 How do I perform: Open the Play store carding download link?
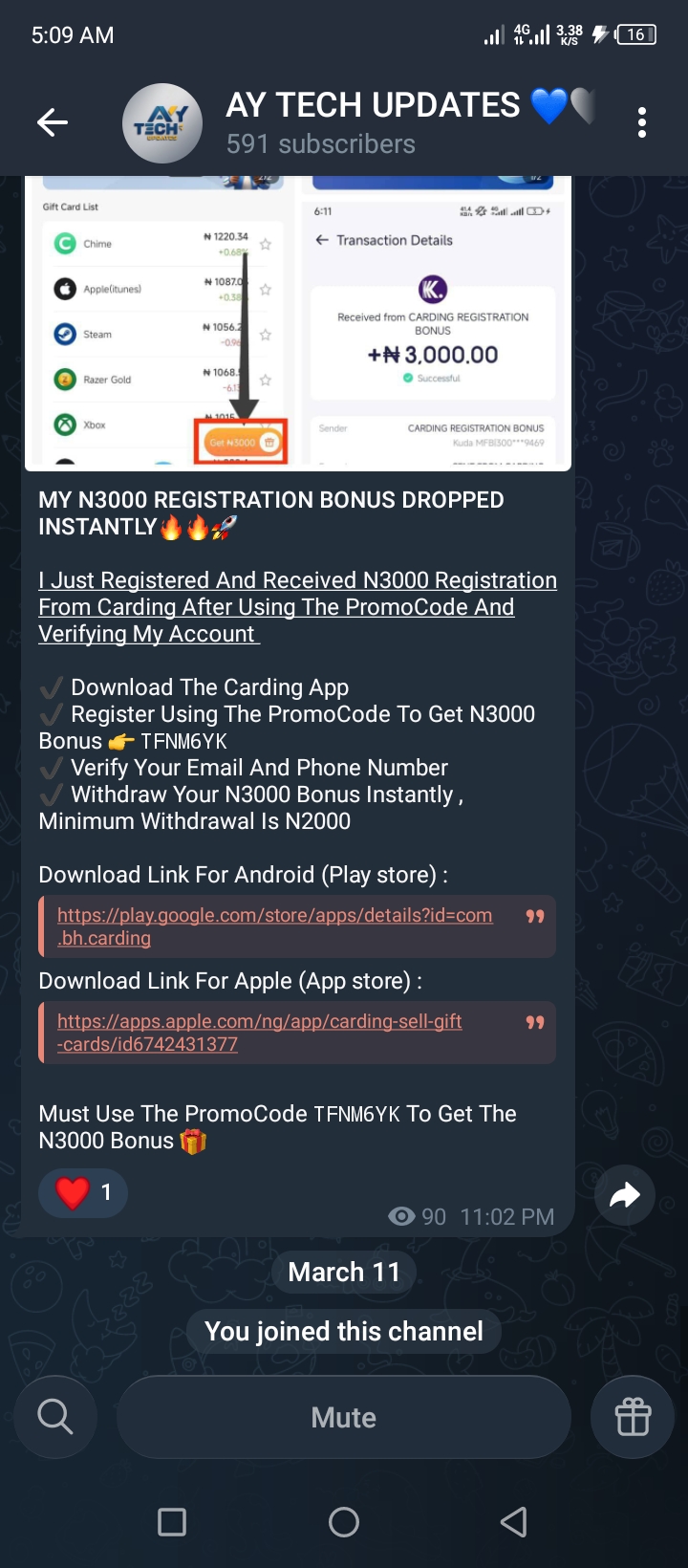tap(274, 926)
